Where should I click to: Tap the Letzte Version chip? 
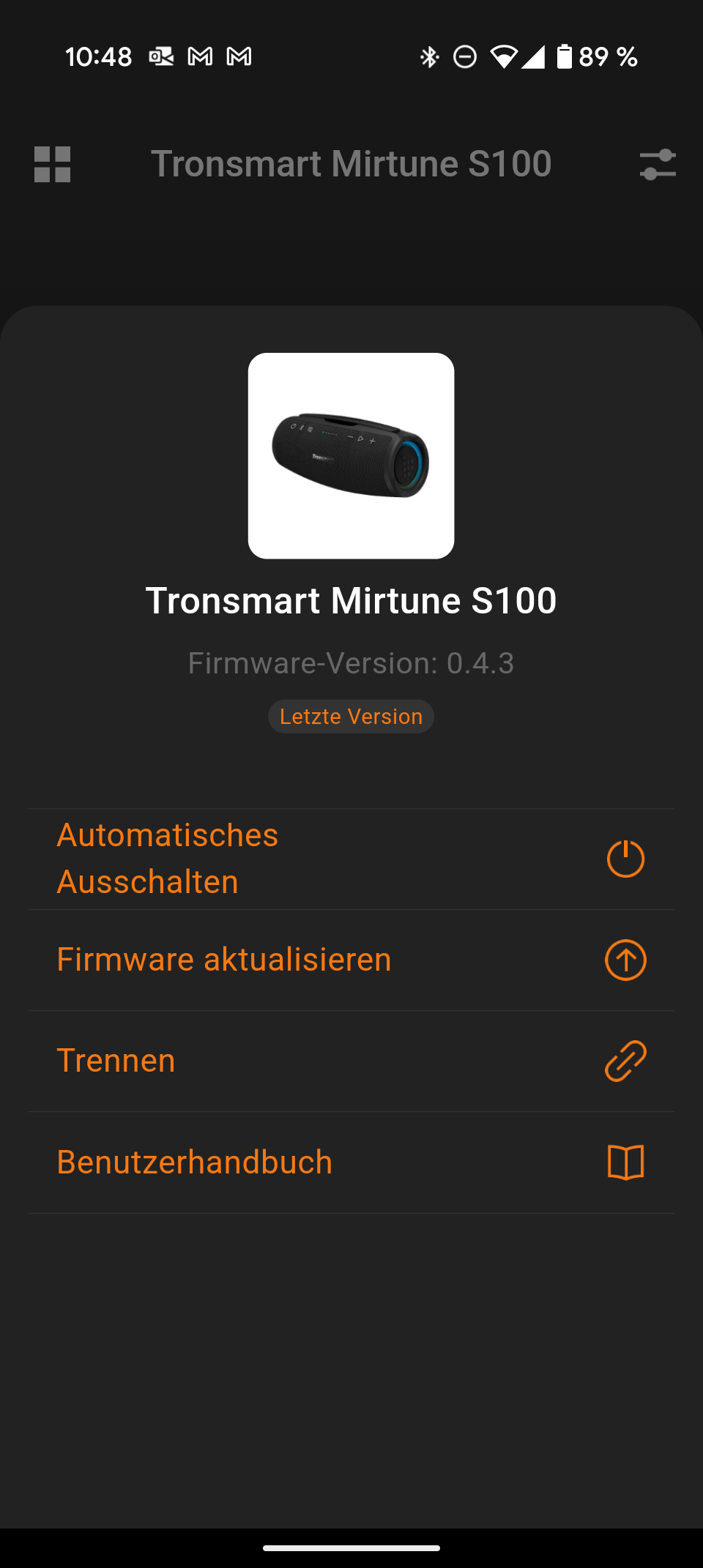coord(351,716)
